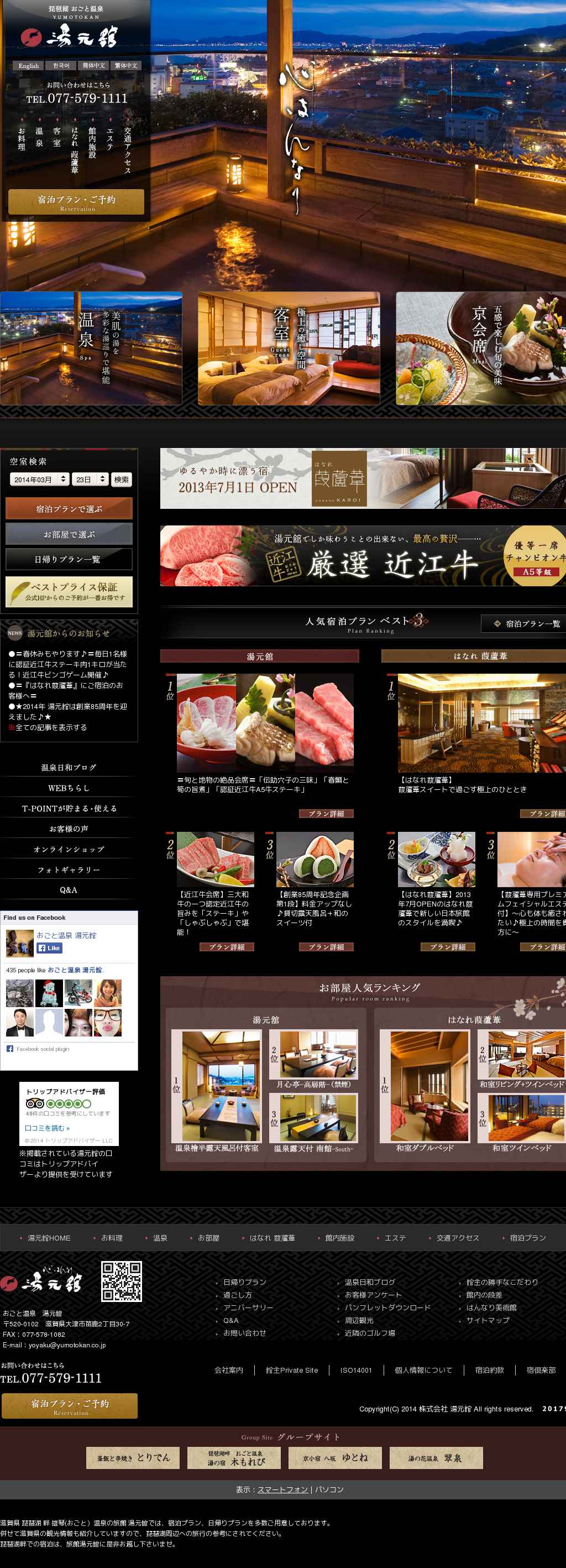Viewport: 566px width, 1568px height.
Task: Open the 客室 Guest room photo tile
Action: [x=289, y=348]
